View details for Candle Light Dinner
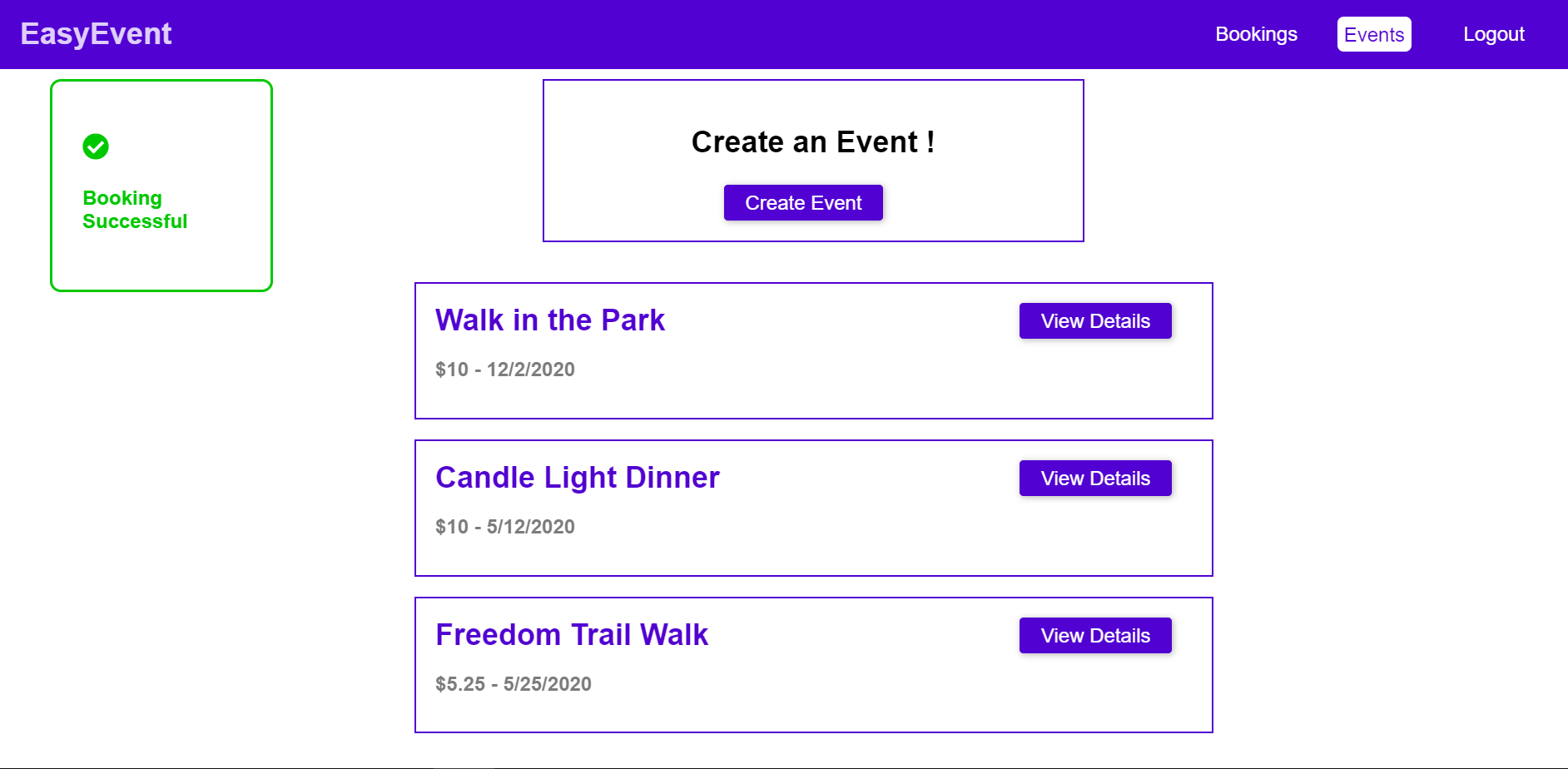The image size is (1568, 769). click(x=1095, y=479)
